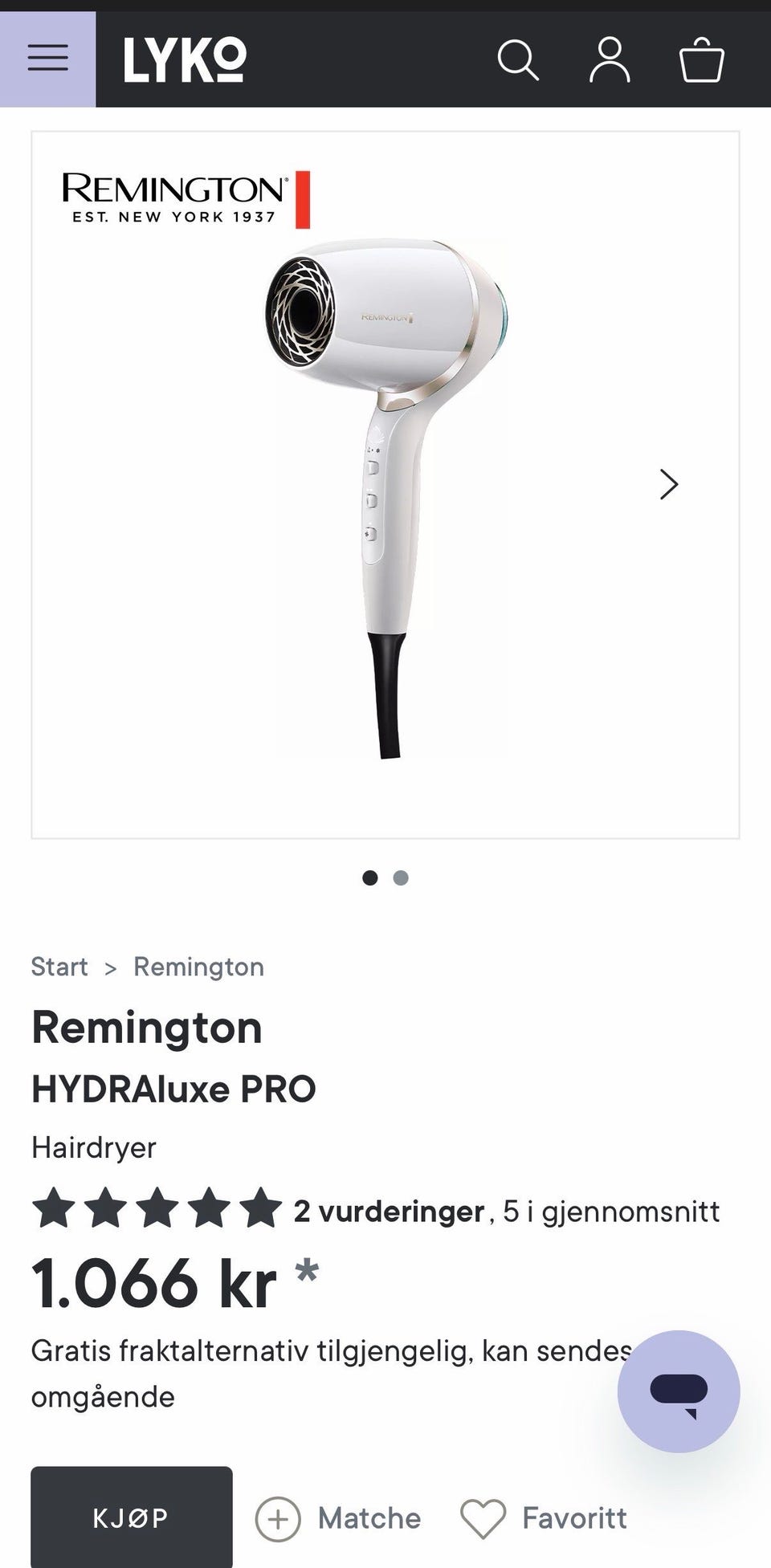Tap the KJØP buy button

131,1517
